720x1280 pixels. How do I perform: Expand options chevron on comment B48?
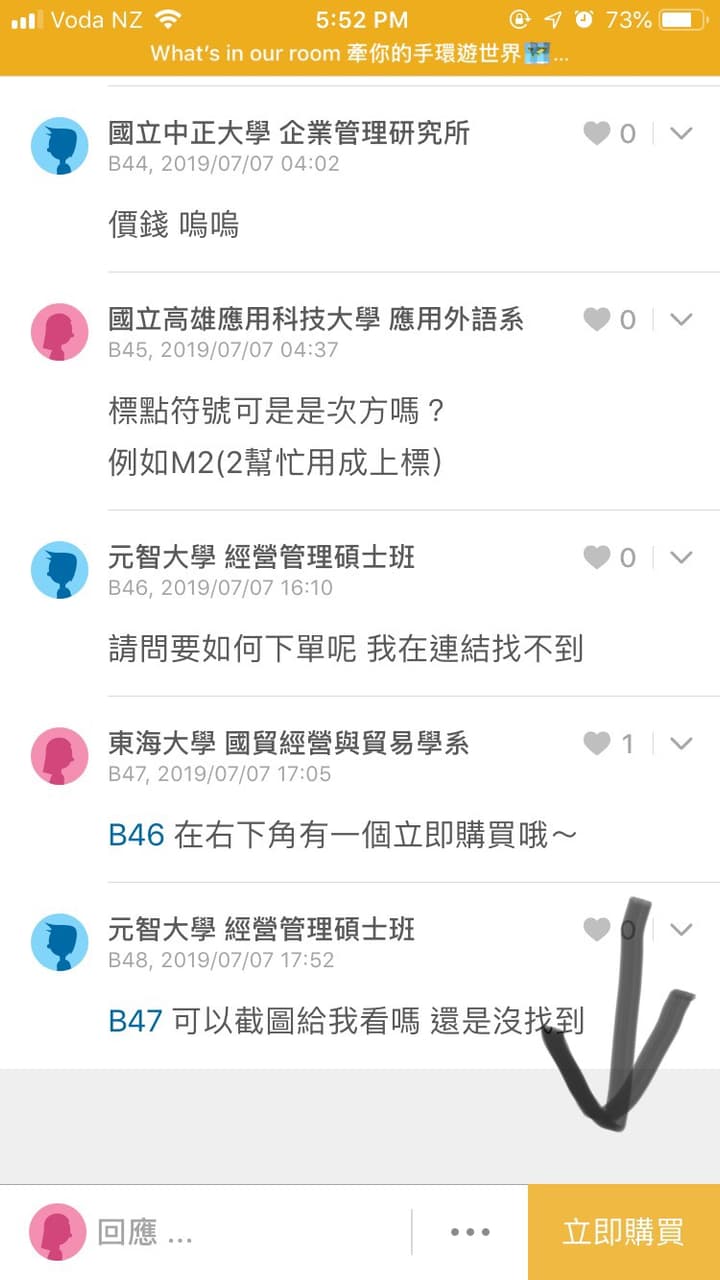[681, 929]
